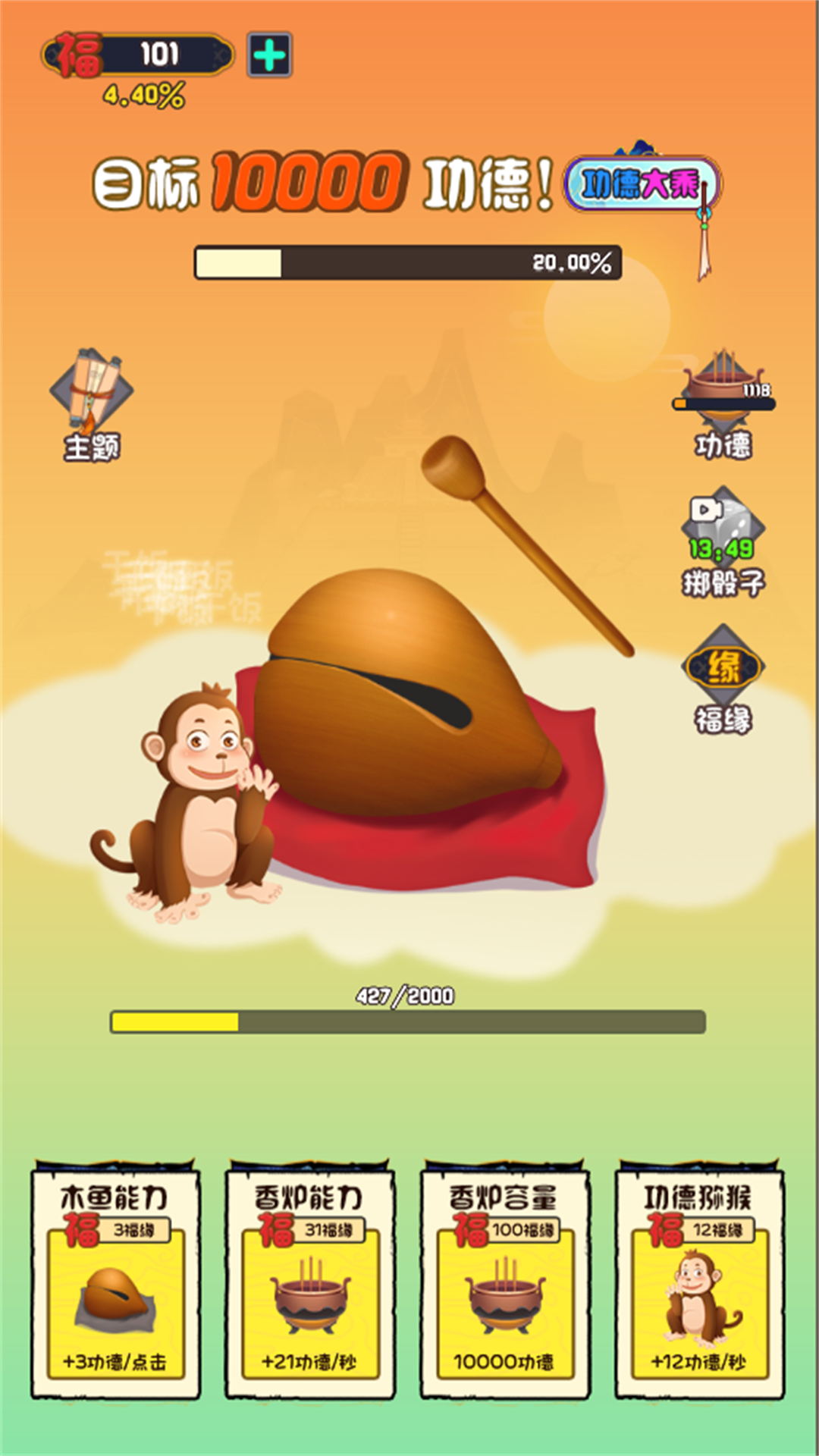
Task: Upgrade 香炉容量 for 100福缘
Action: (505, 1282)
